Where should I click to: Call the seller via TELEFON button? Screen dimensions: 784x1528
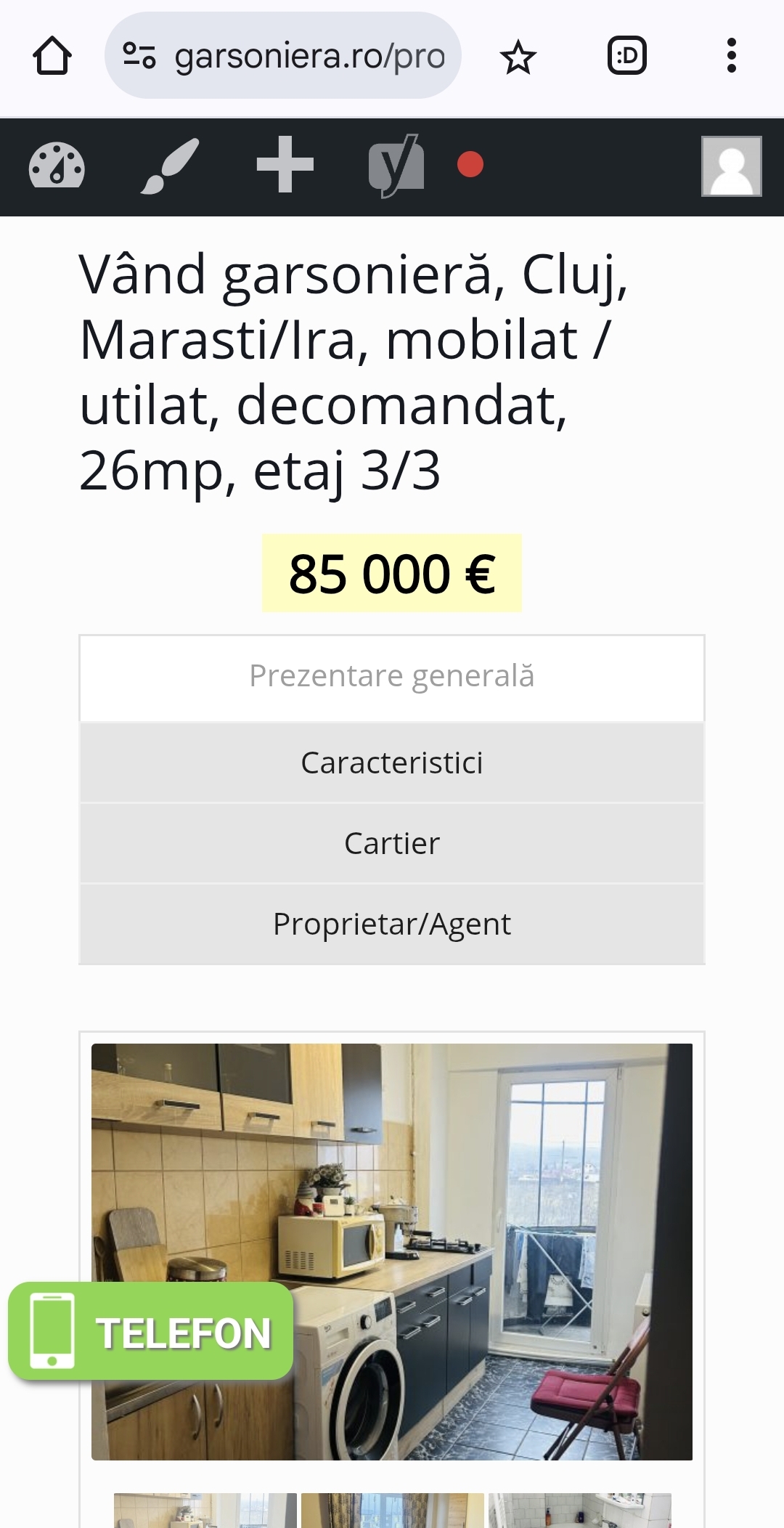click(x=151, y=1332)
